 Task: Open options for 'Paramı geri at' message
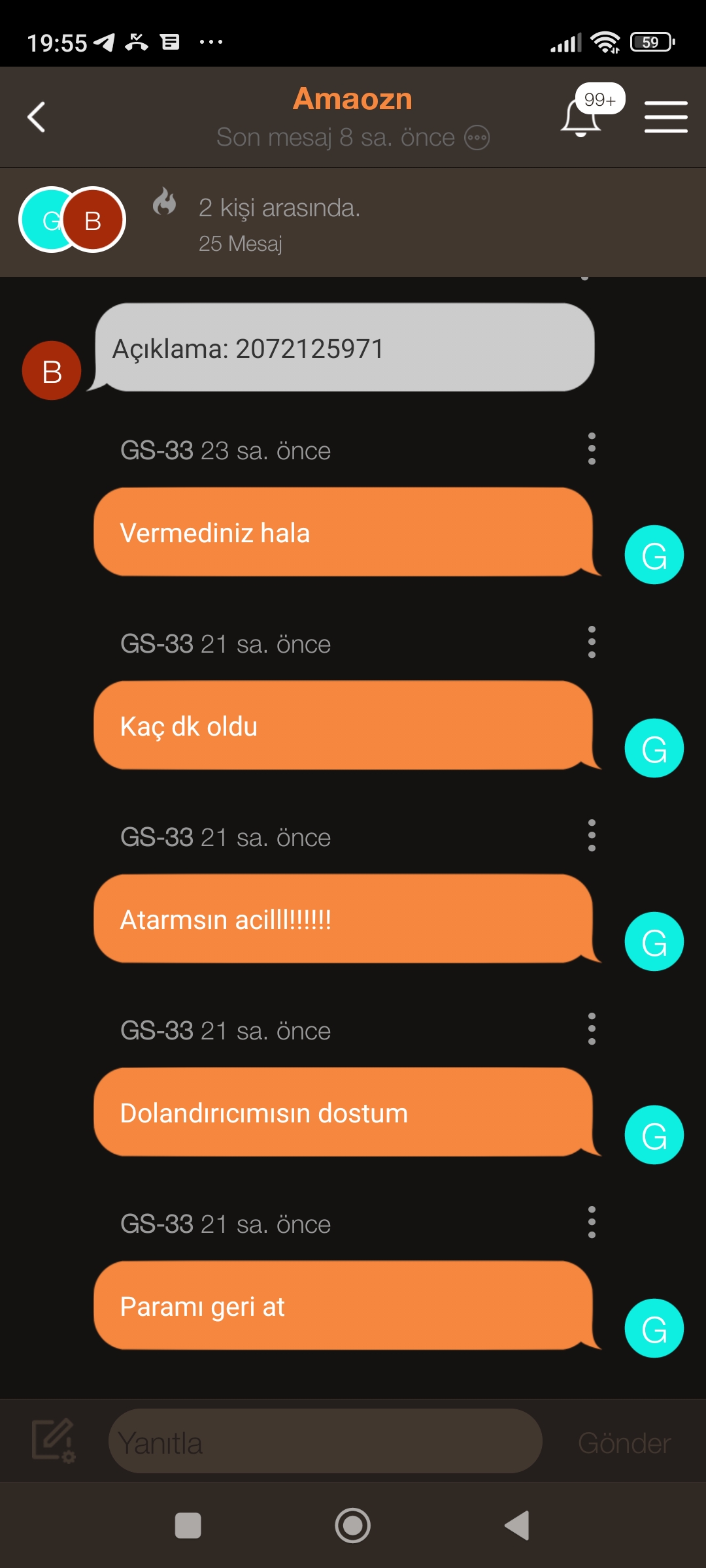[x=592, y=1222]
